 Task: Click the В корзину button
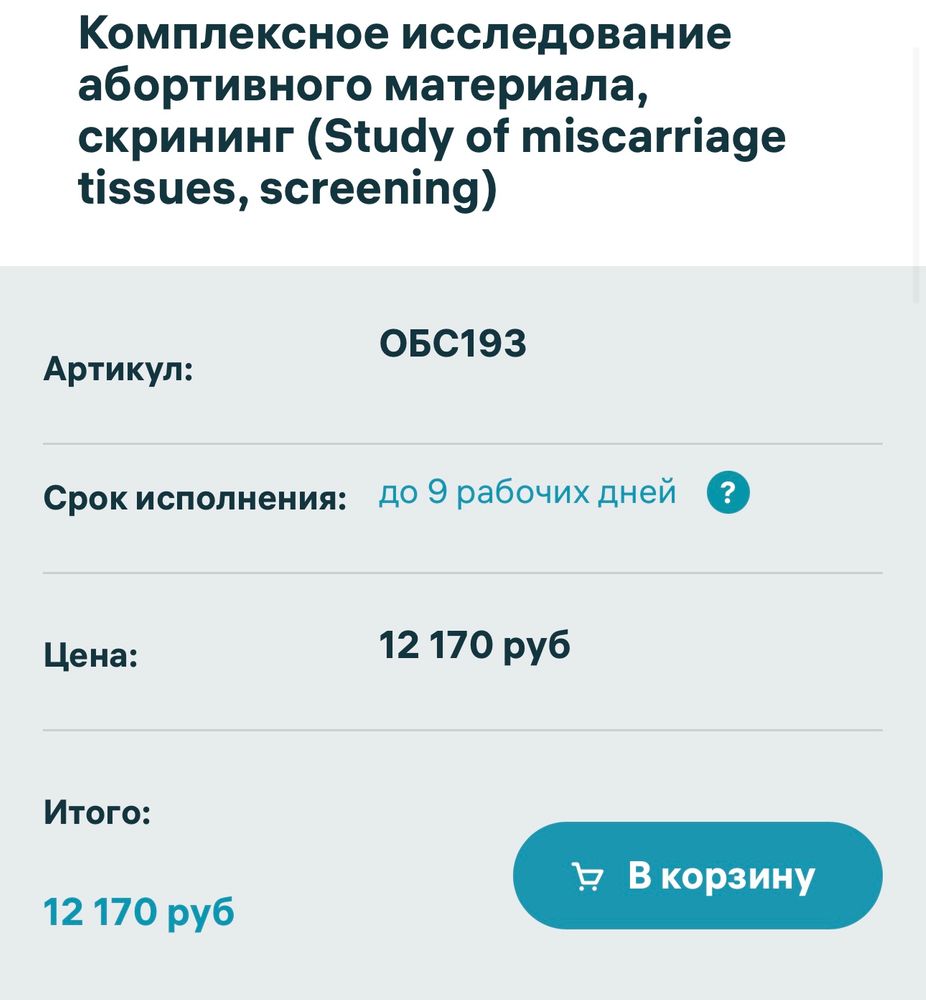698,875
